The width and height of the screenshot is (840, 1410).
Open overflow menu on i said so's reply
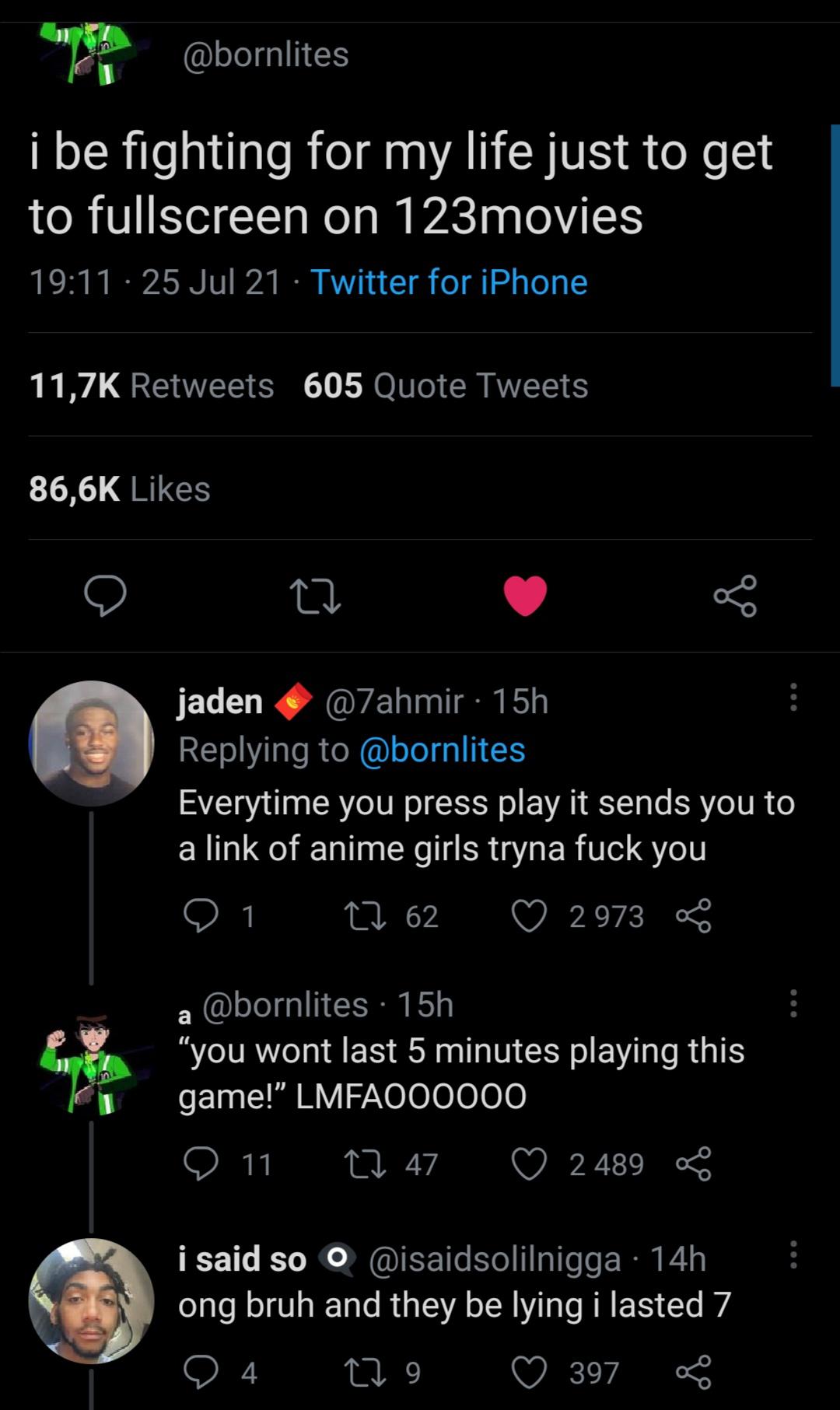click(x=793, y=1255)
